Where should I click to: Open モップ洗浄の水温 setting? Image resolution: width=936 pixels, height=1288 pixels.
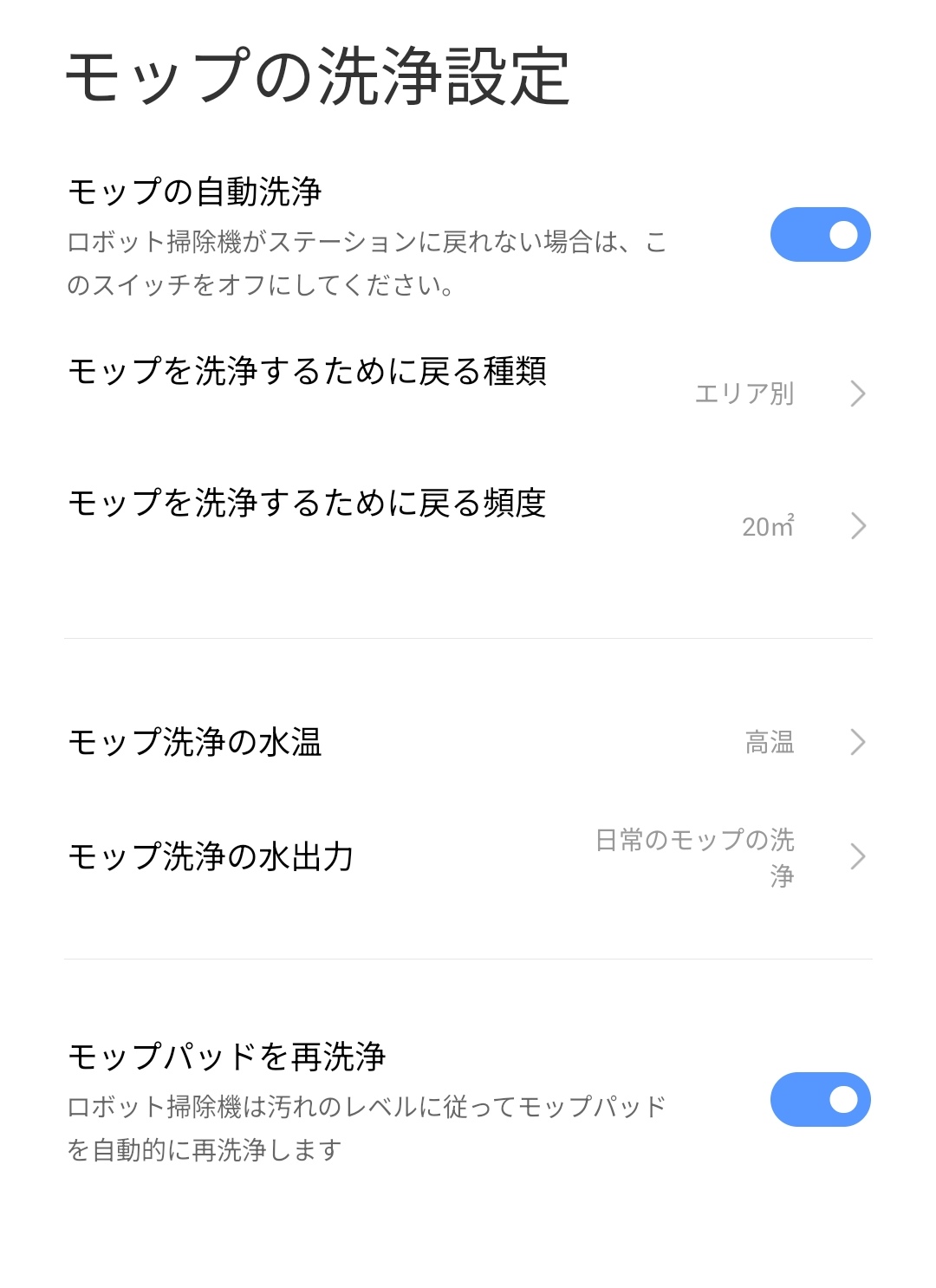(468, 742)
